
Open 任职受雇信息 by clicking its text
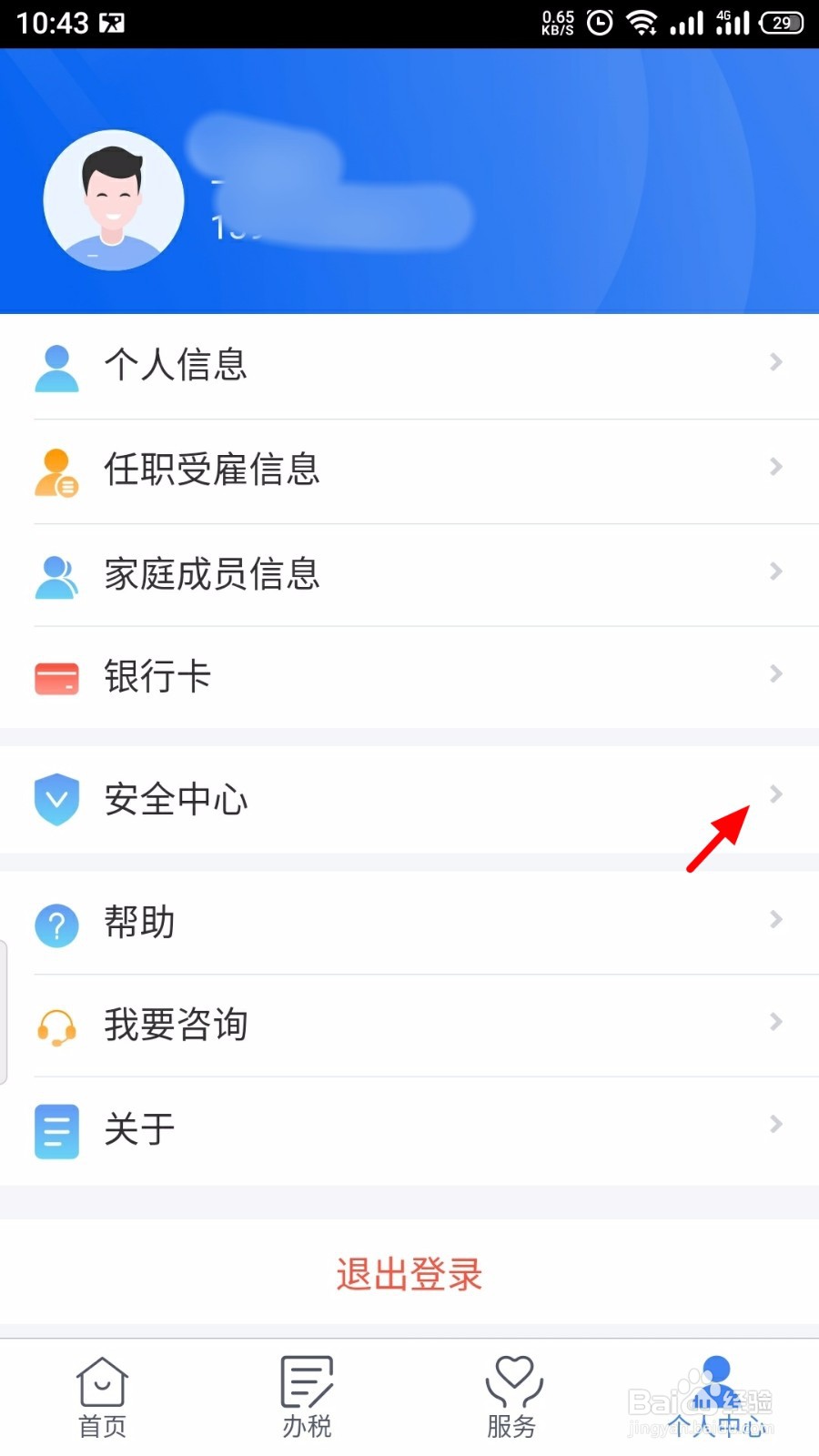[x=211, y=470]
